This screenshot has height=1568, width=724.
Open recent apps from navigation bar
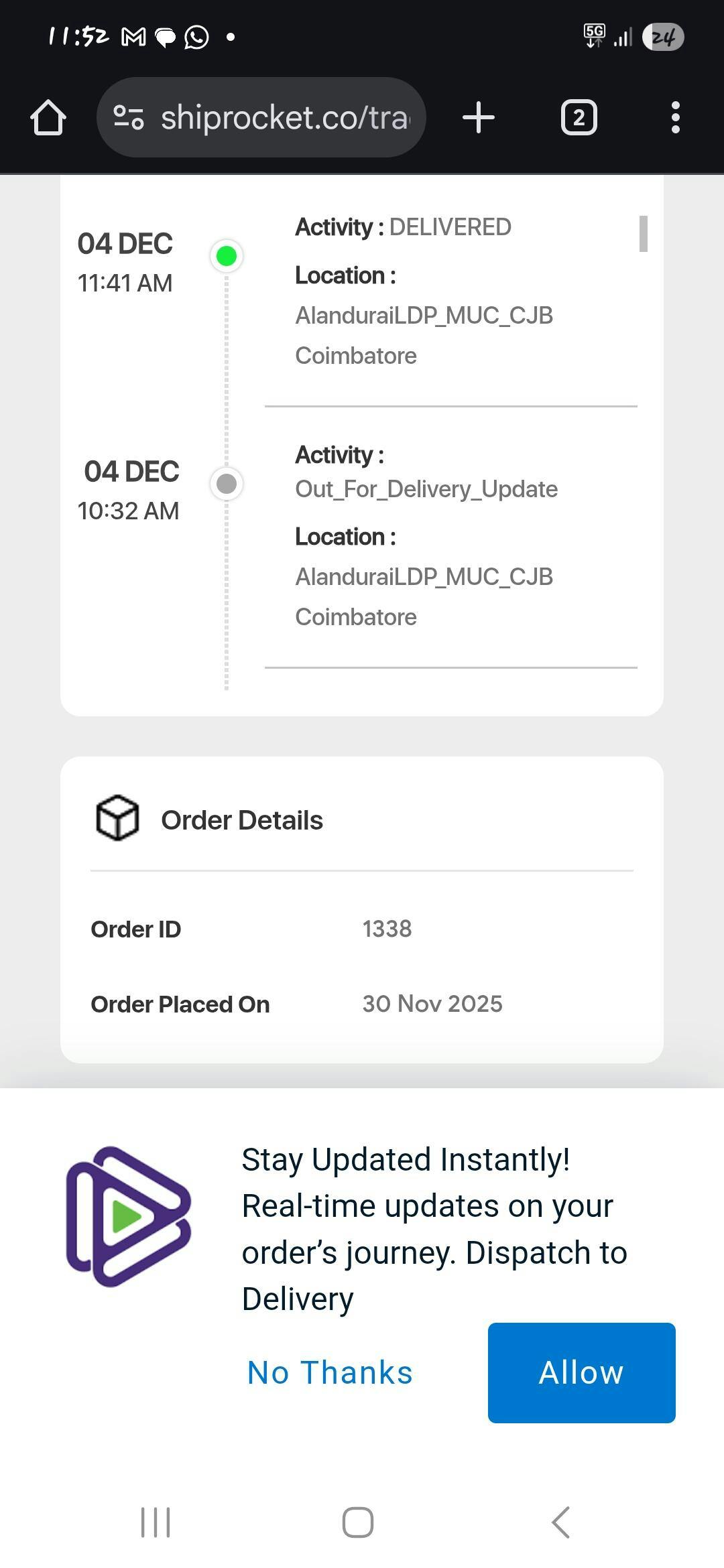156,1522
